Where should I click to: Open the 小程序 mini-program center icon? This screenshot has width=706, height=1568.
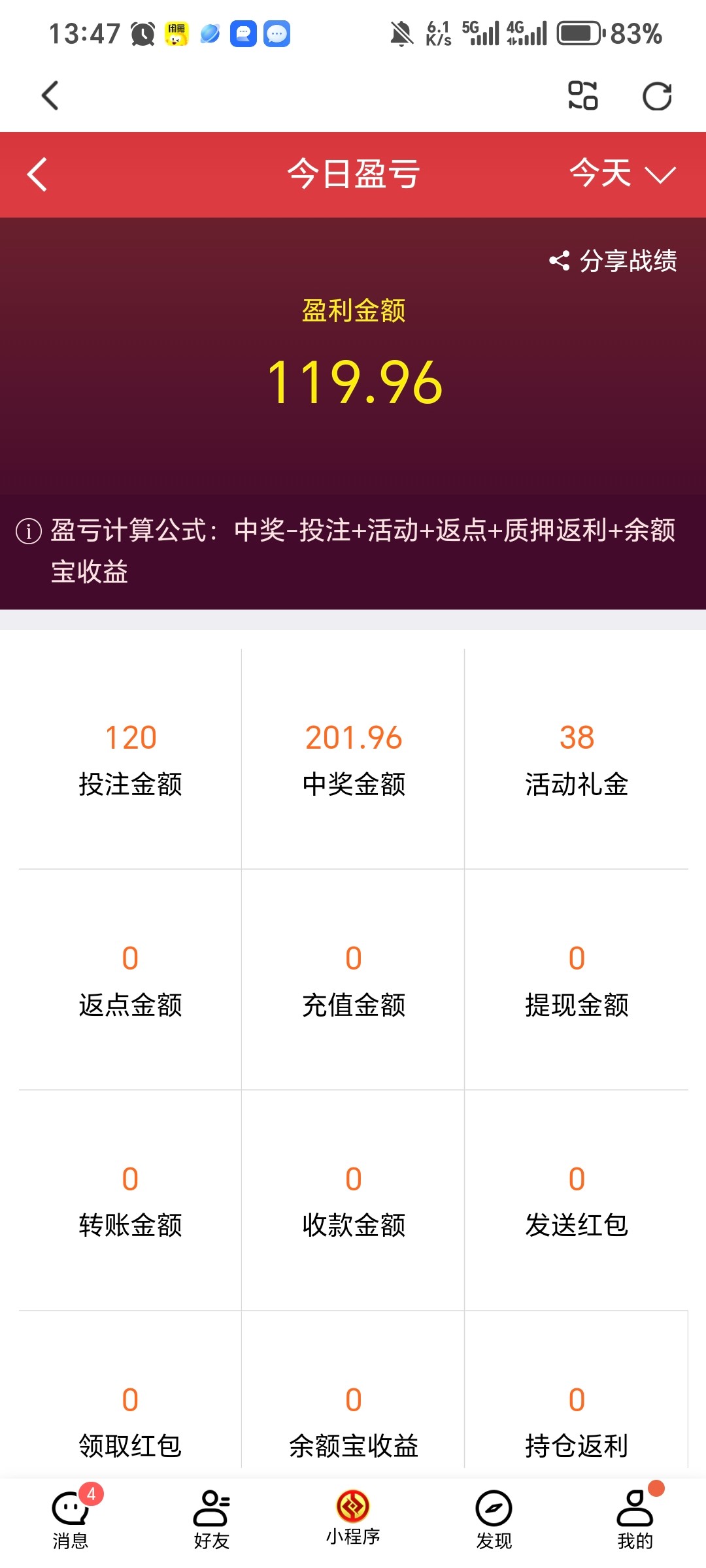coord(353,1505)
